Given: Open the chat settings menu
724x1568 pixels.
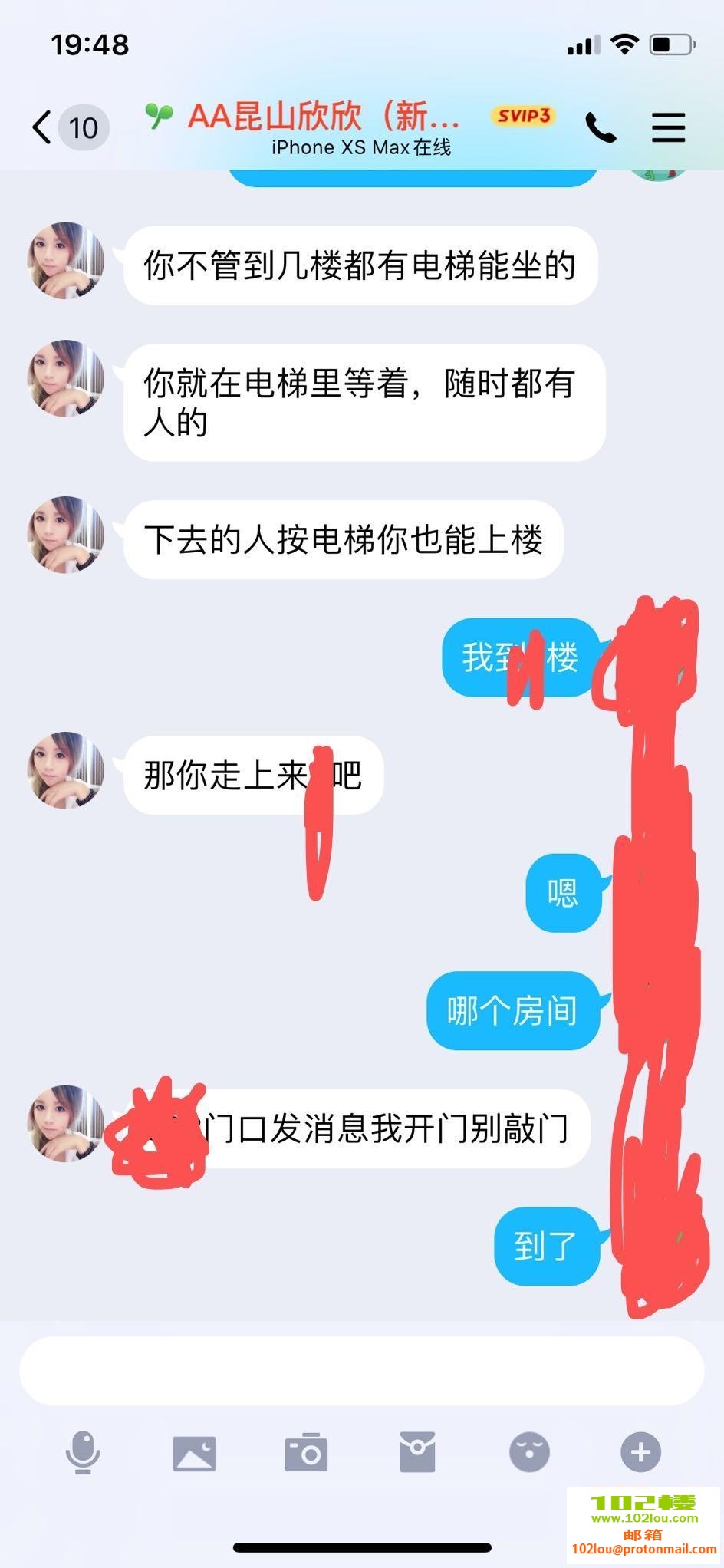Looking at the screenshot, I should [668, 127].
